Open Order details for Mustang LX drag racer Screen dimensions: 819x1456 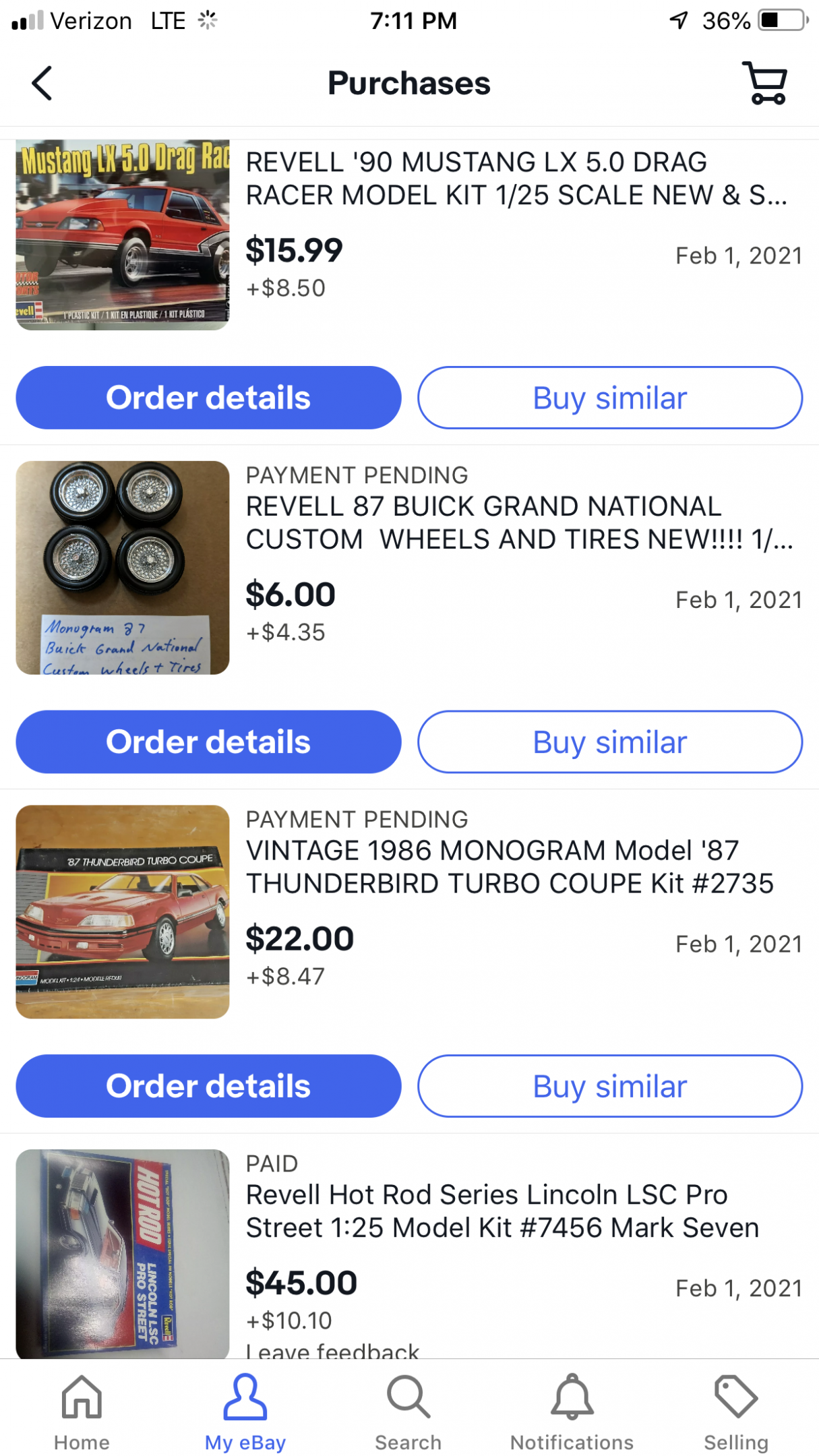[x=208, y=398]
